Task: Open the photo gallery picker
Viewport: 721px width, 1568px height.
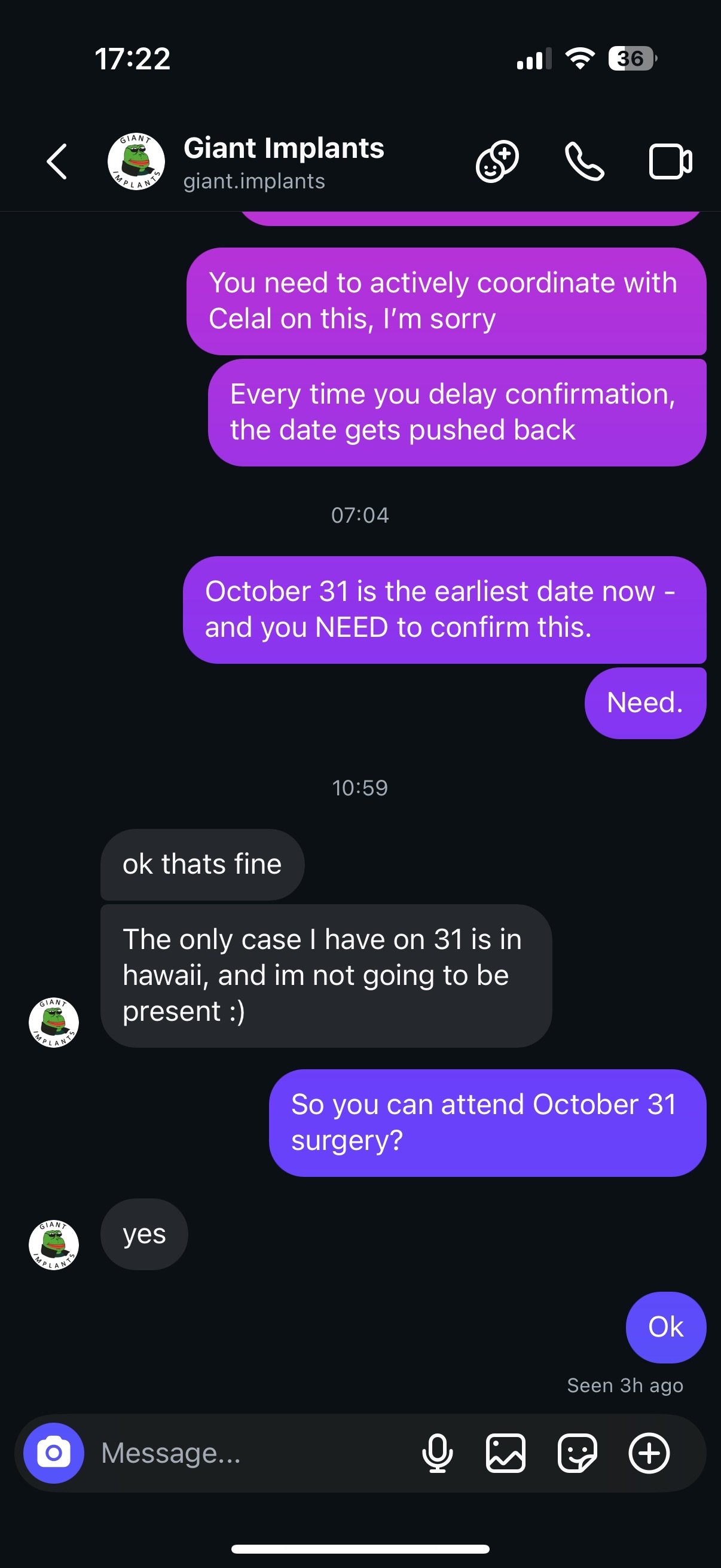Action: (x=506, y=1453)
